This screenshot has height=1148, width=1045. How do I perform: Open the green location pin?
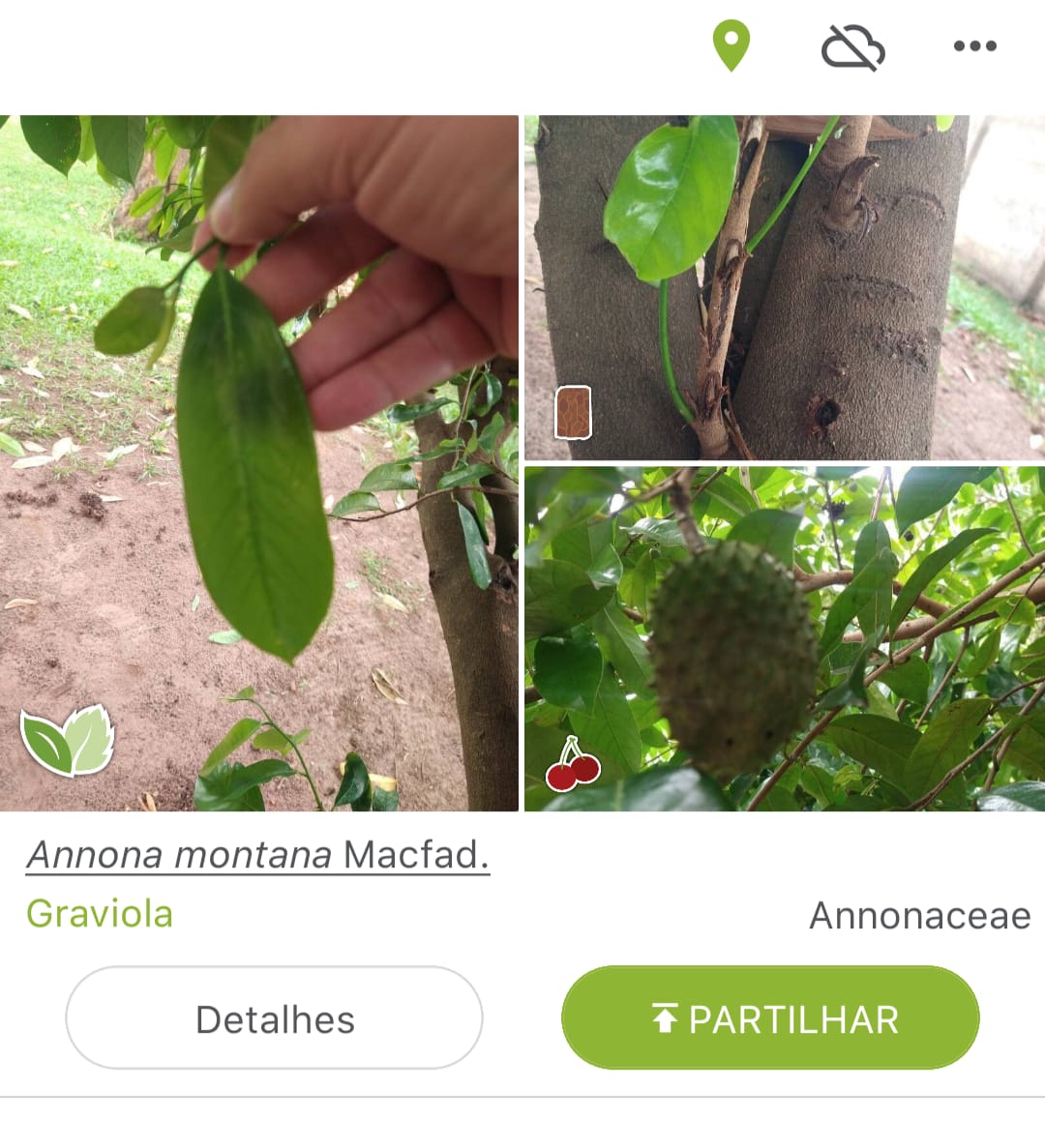coord(731,46)
